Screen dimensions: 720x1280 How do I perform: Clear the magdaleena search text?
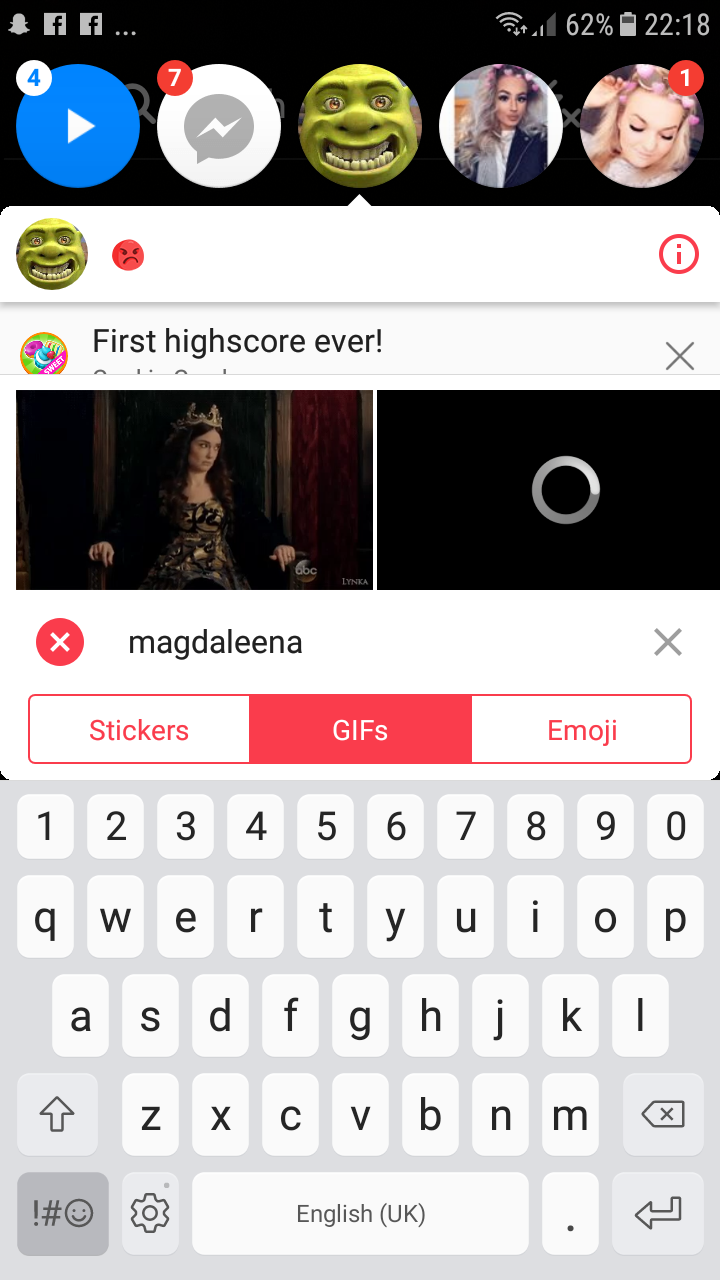[667, 642]
